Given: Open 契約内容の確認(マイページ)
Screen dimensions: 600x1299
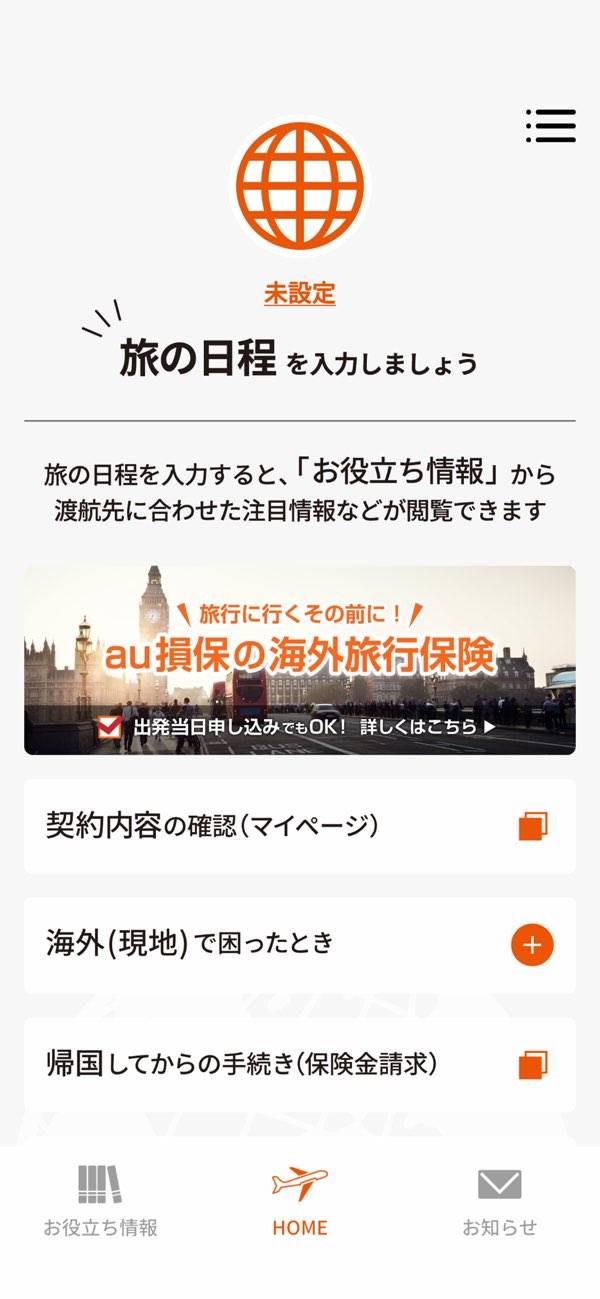Looking at the screenshot, I should [x=300, y=827].
